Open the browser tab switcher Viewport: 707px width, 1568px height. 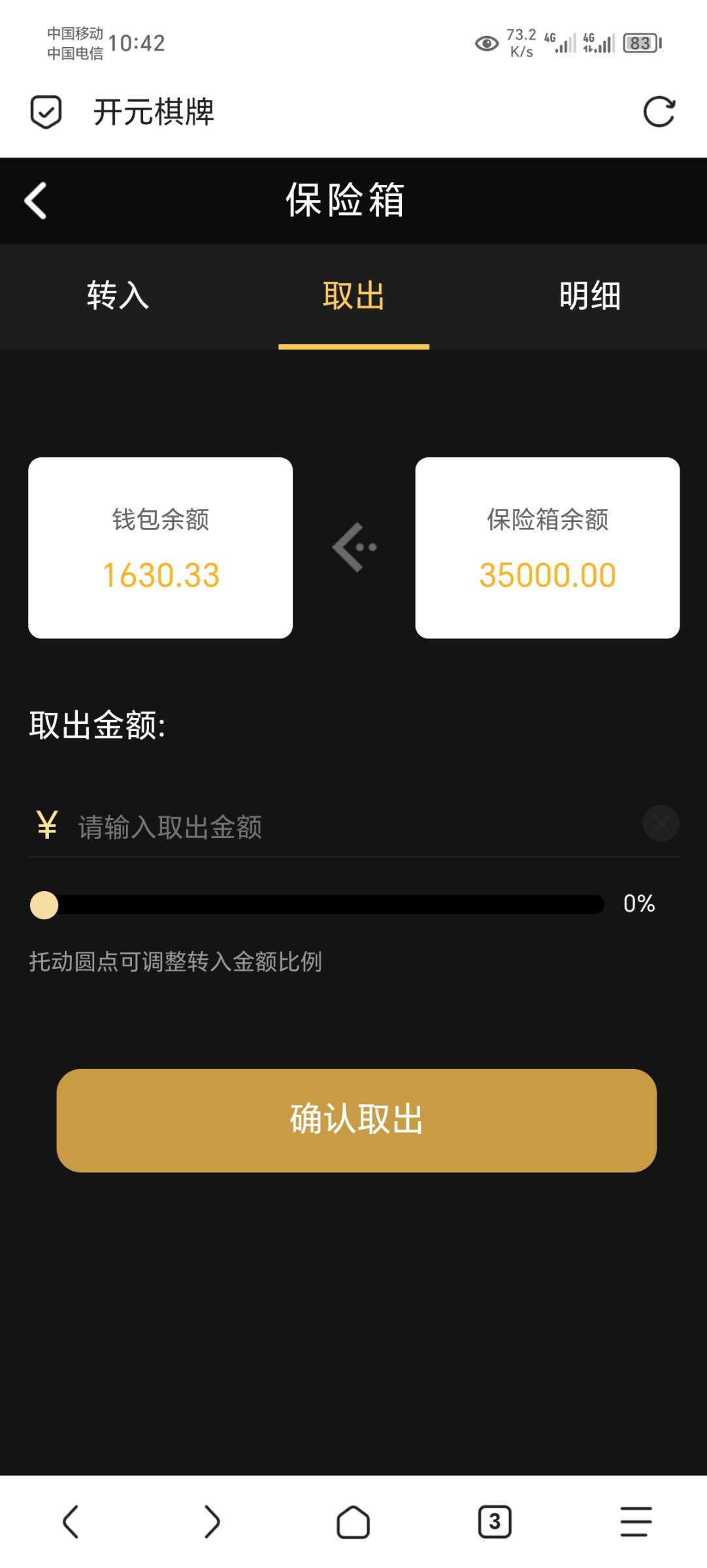click(495, 1522)
